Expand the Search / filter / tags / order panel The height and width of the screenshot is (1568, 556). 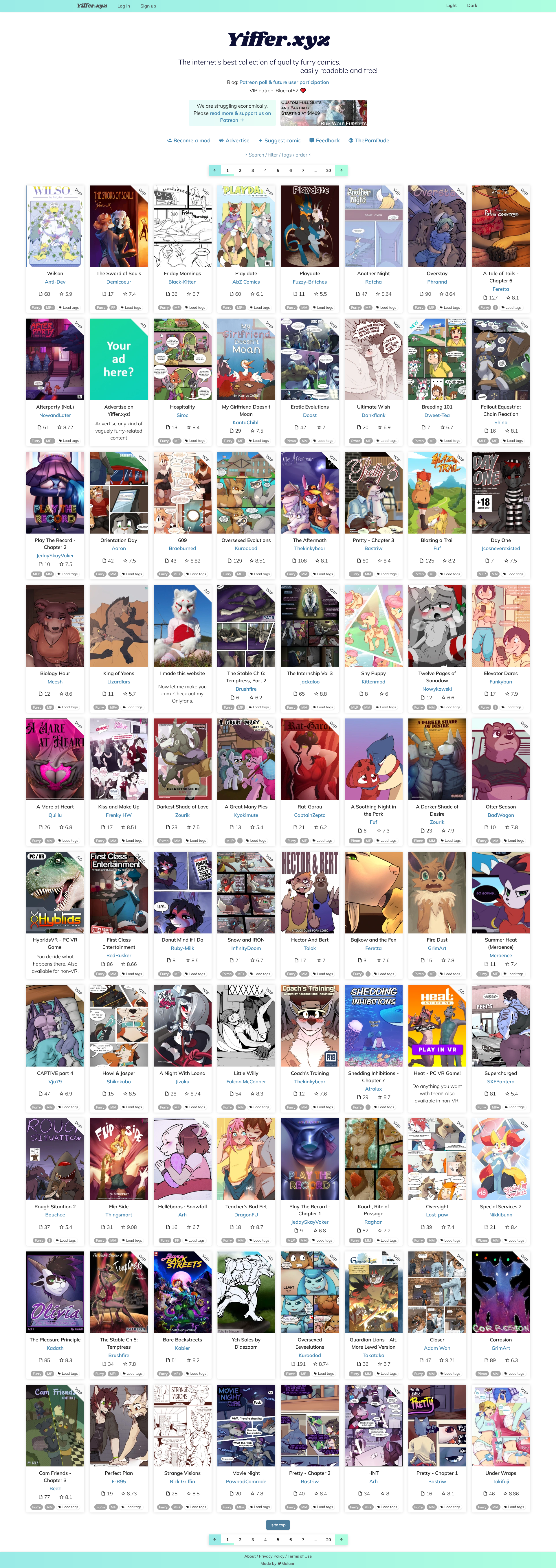(278, 155)
